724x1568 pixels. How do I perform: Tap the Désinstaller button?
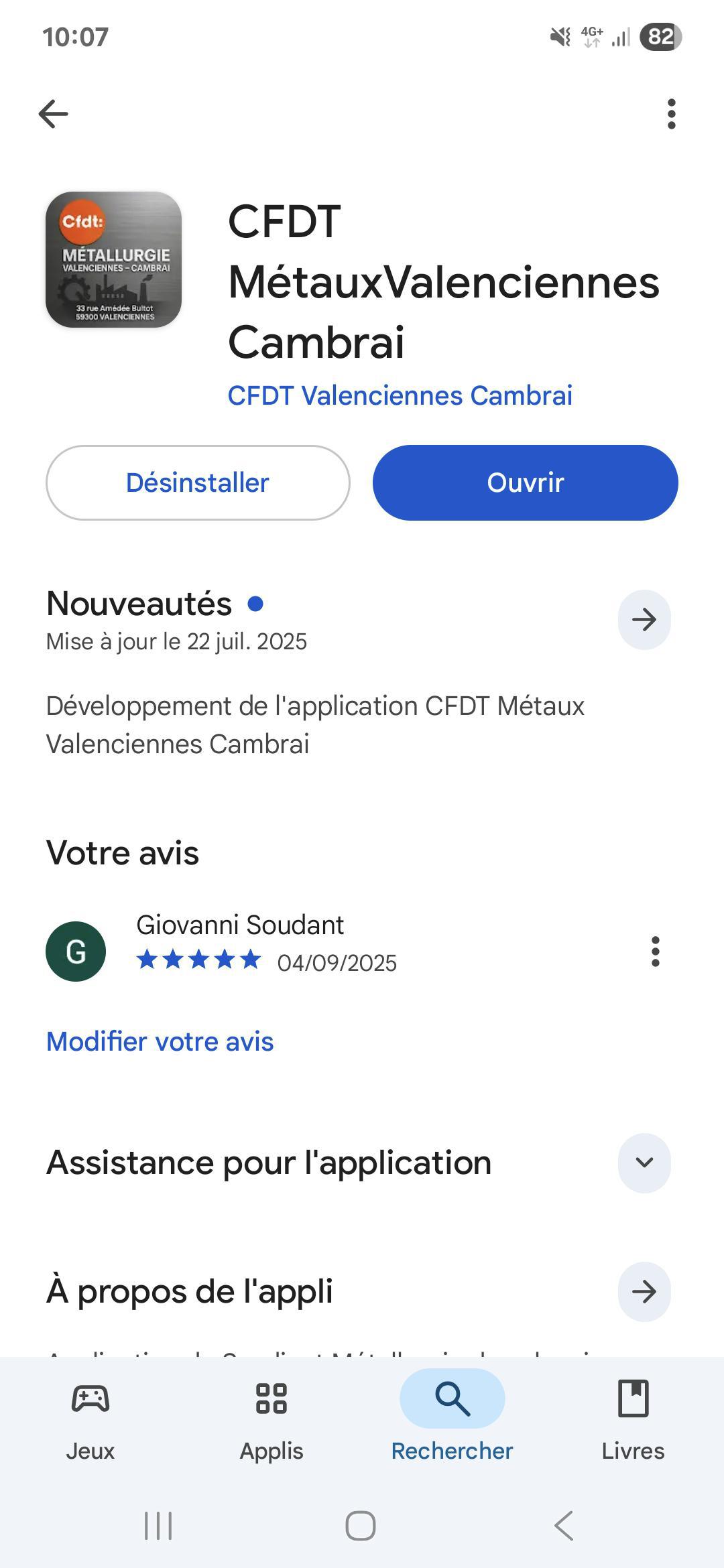coord(198,482)
